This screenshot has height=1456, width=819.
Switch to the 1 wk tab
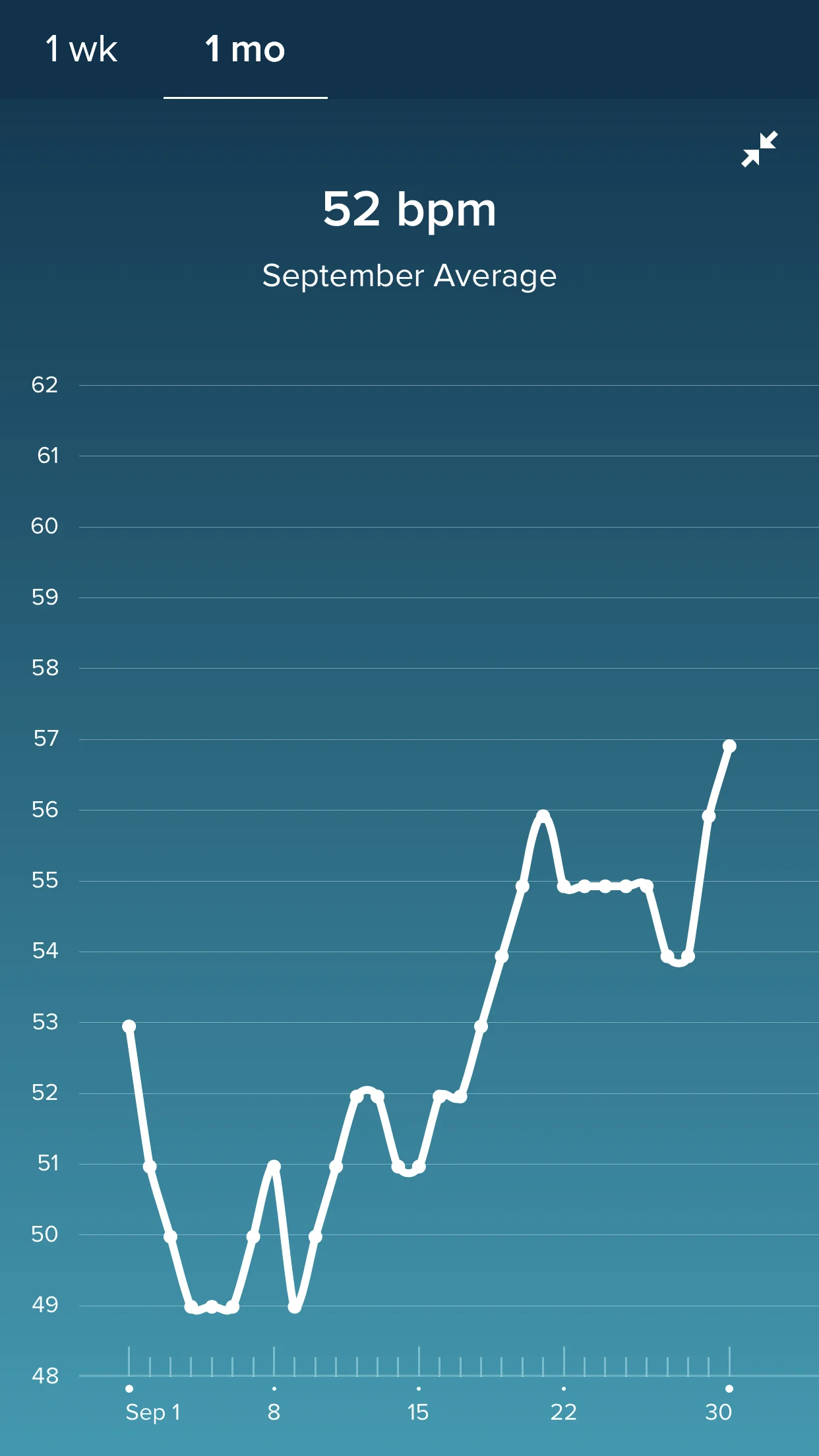point(82,49)
